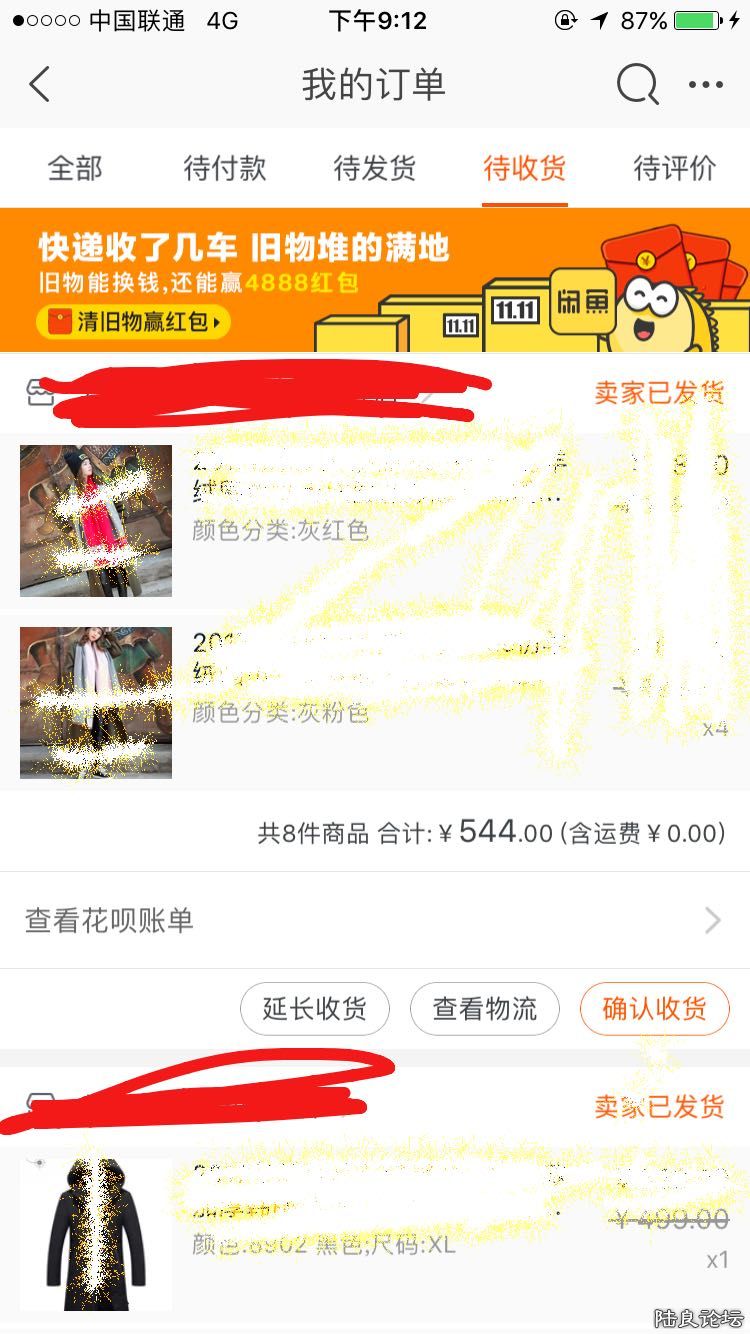This screenshot has height=1334, width=750.
Task: Switch to the 待付款 tab
Action: pyautogui.click(x=225, y=168)
